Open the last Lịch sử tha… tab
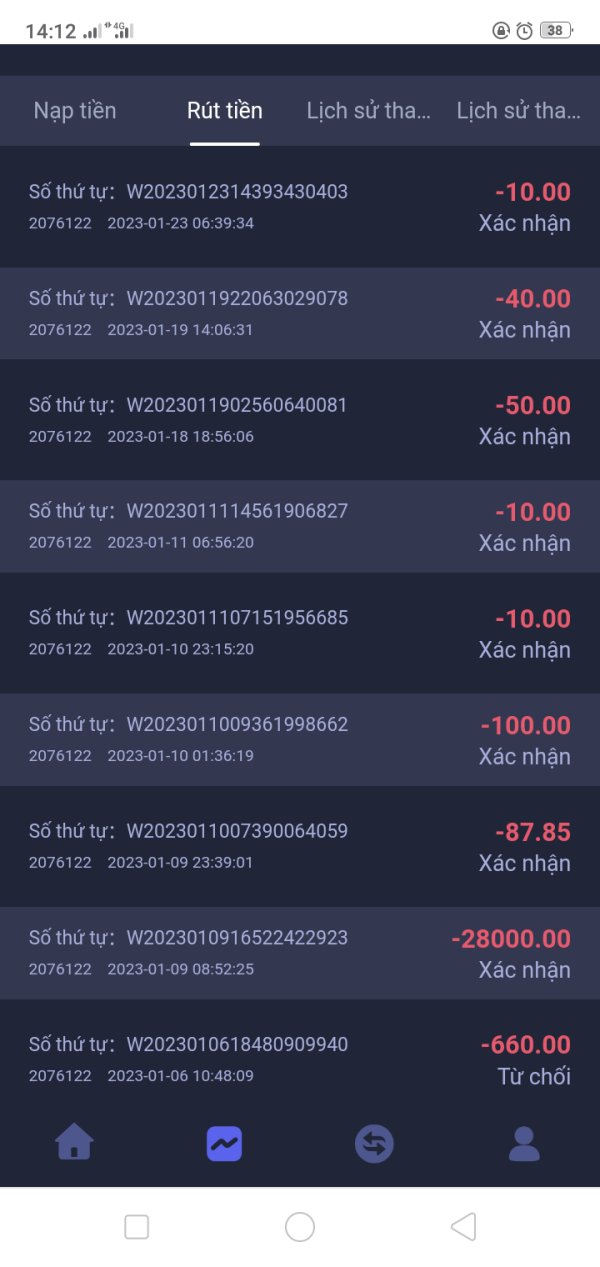 click(x=519, y=111)
